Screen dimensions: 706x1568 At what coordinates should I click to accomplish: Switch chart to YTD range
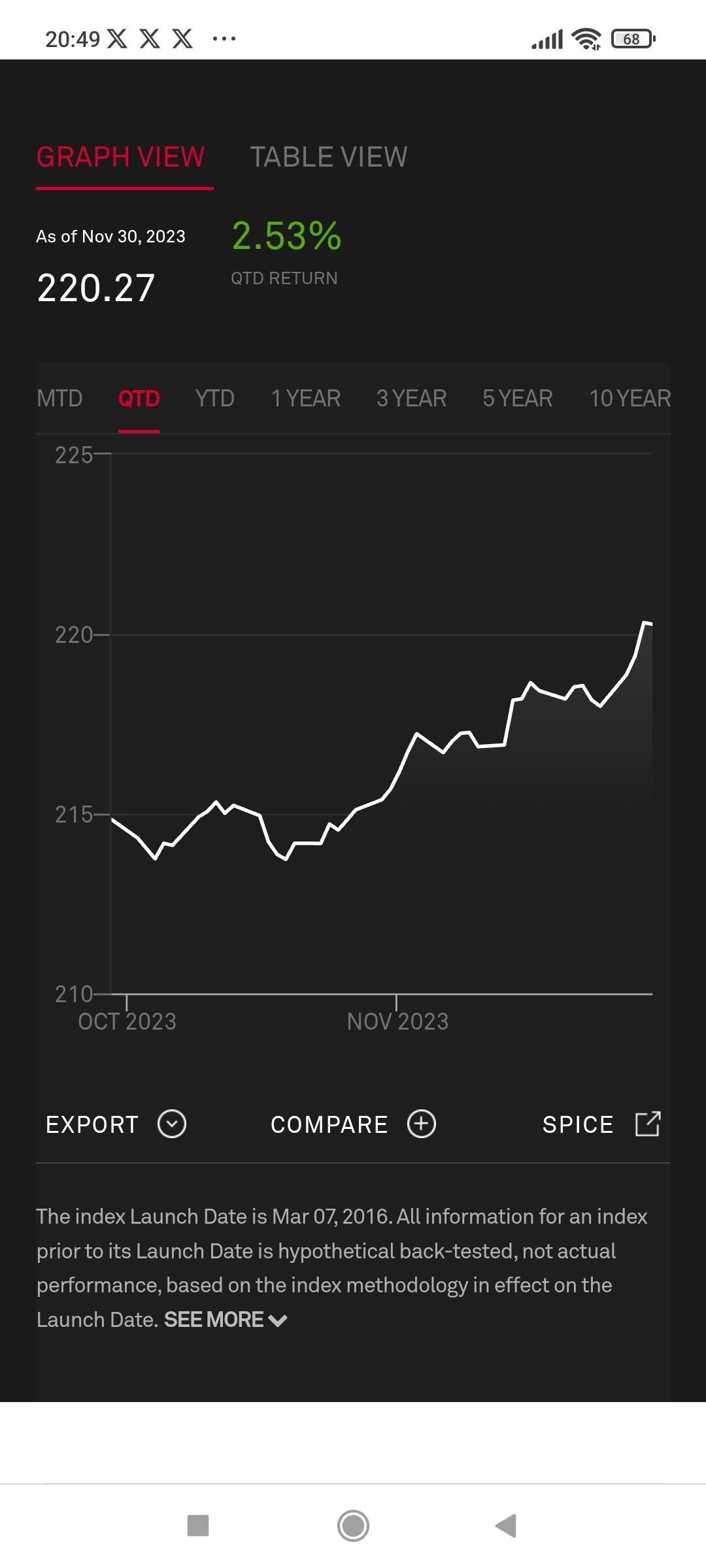(x=215, y=398)
